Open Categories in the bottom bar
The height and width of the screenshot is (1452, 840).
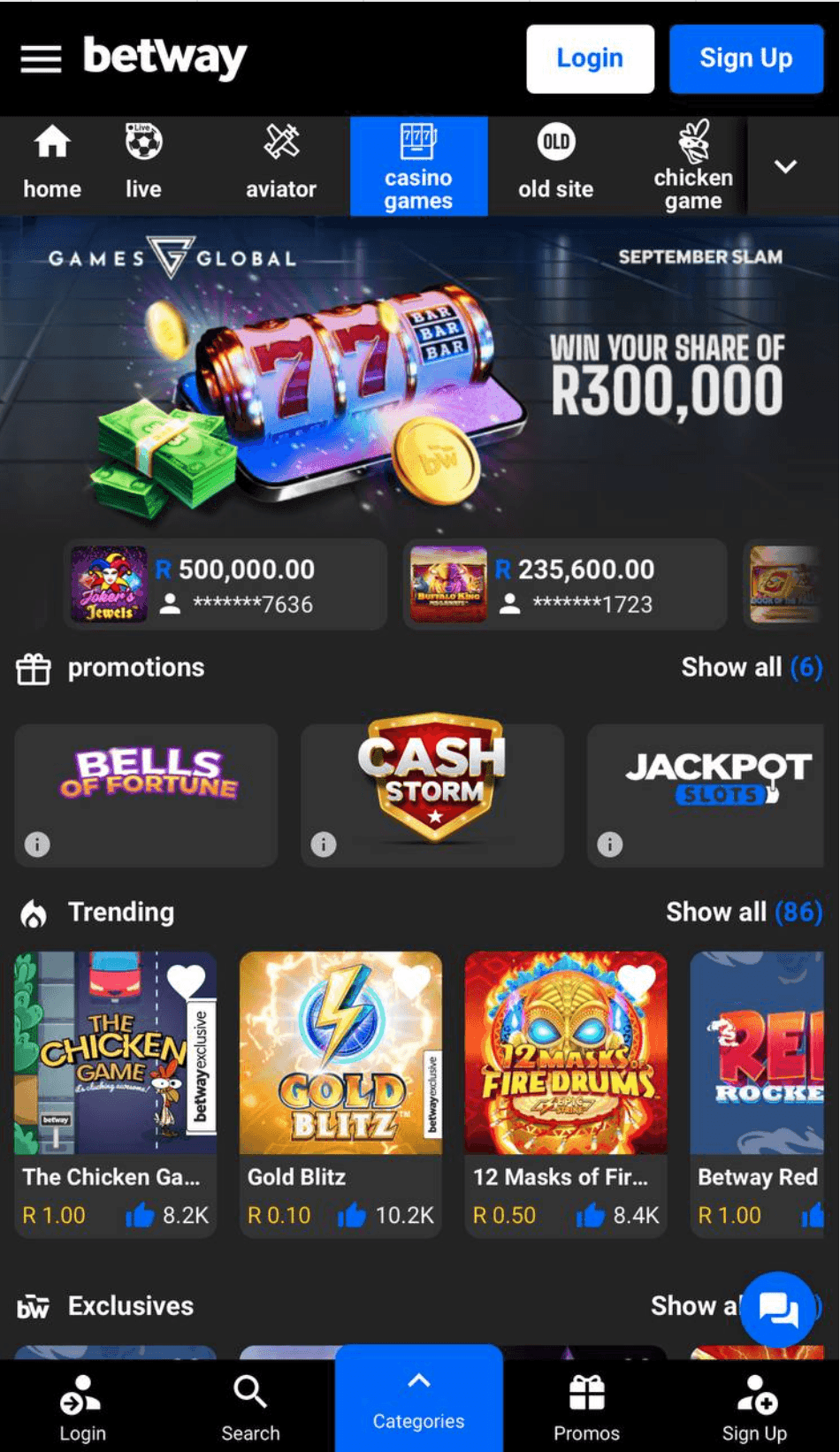418,1402
